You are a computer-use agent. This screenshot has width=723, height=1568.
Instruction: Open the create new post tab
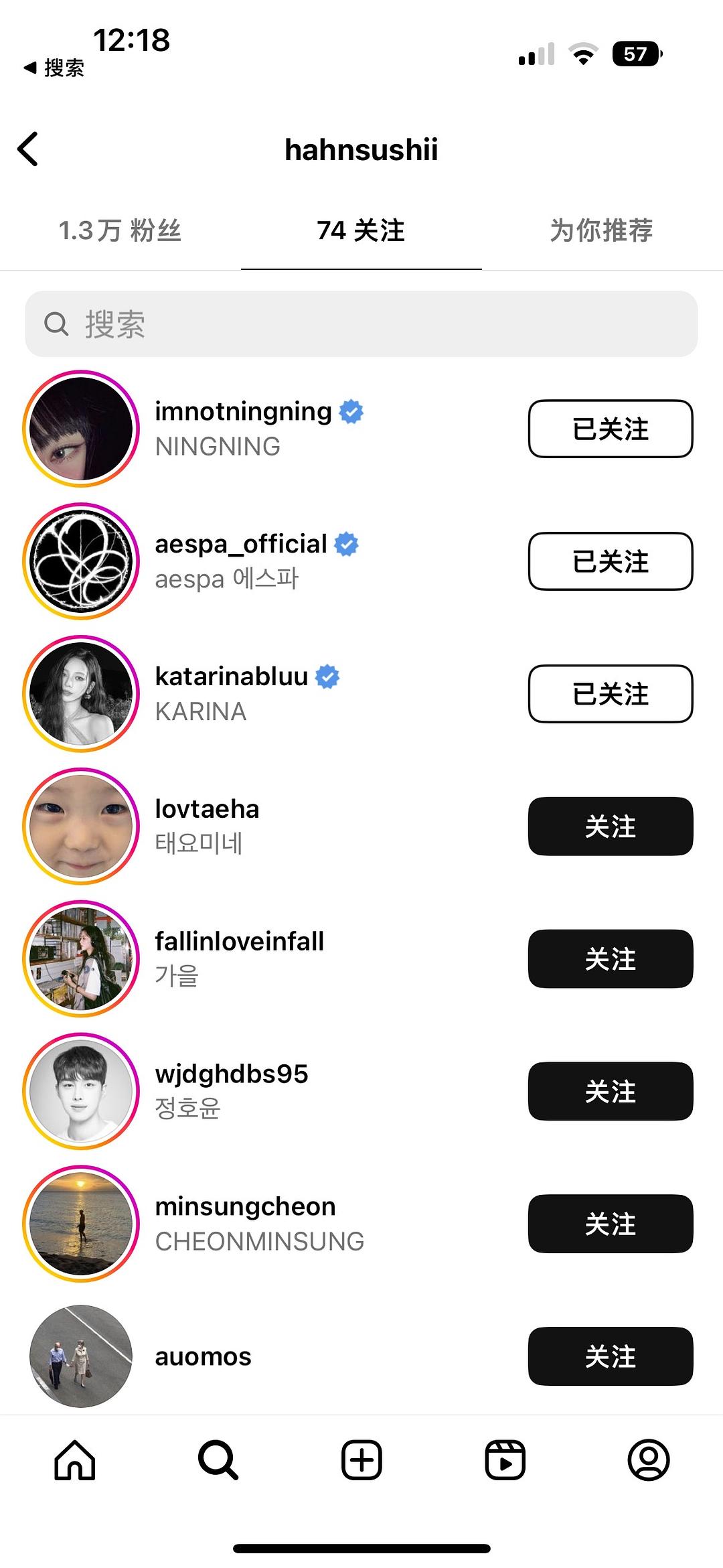[361, 1460]
